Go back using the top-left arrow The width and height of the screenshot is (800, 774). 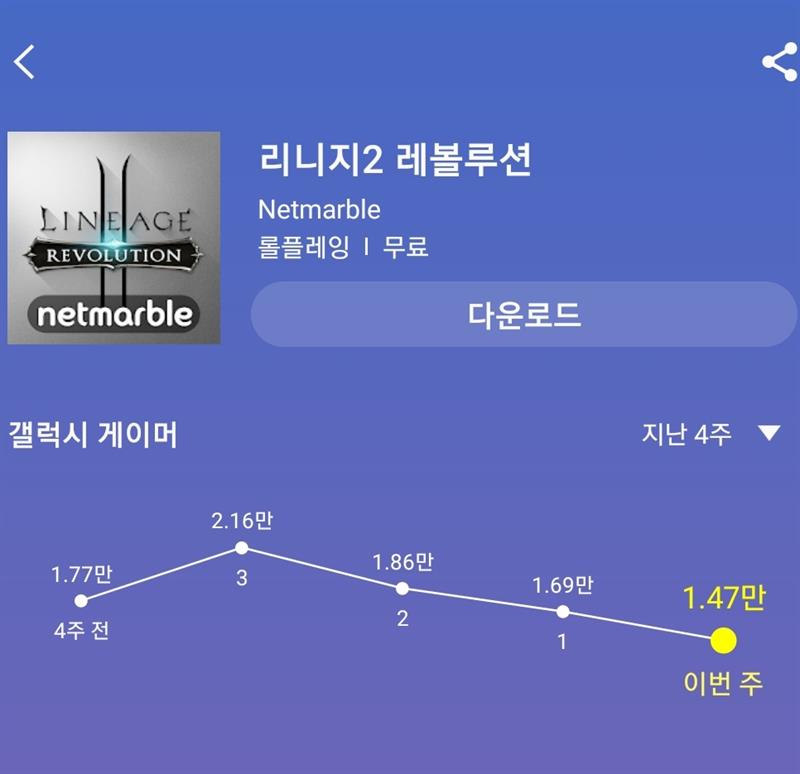[x=25, y=62]
